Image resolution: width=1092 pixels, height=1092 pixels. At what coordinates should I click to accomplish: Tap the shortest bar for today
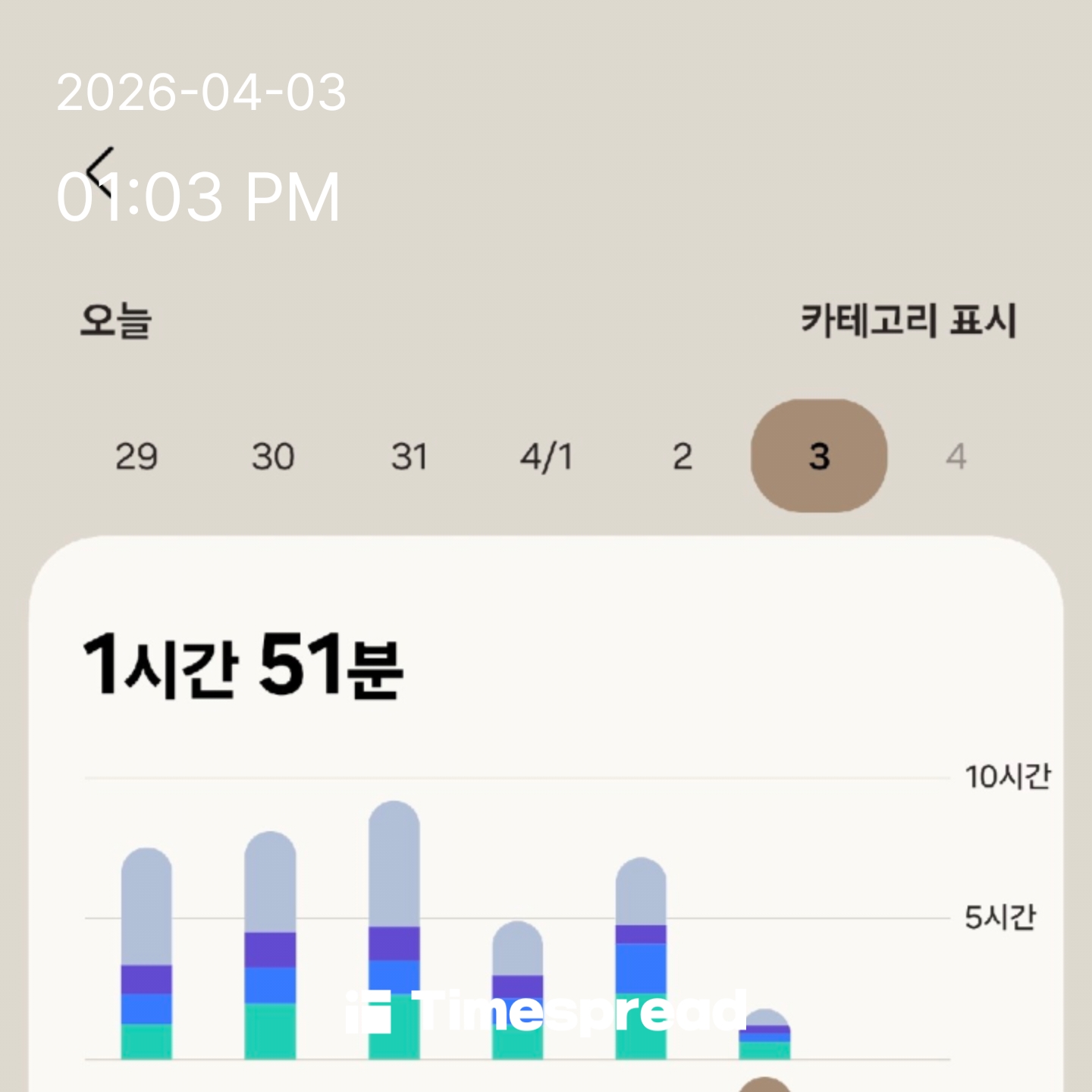(764, 1036)
